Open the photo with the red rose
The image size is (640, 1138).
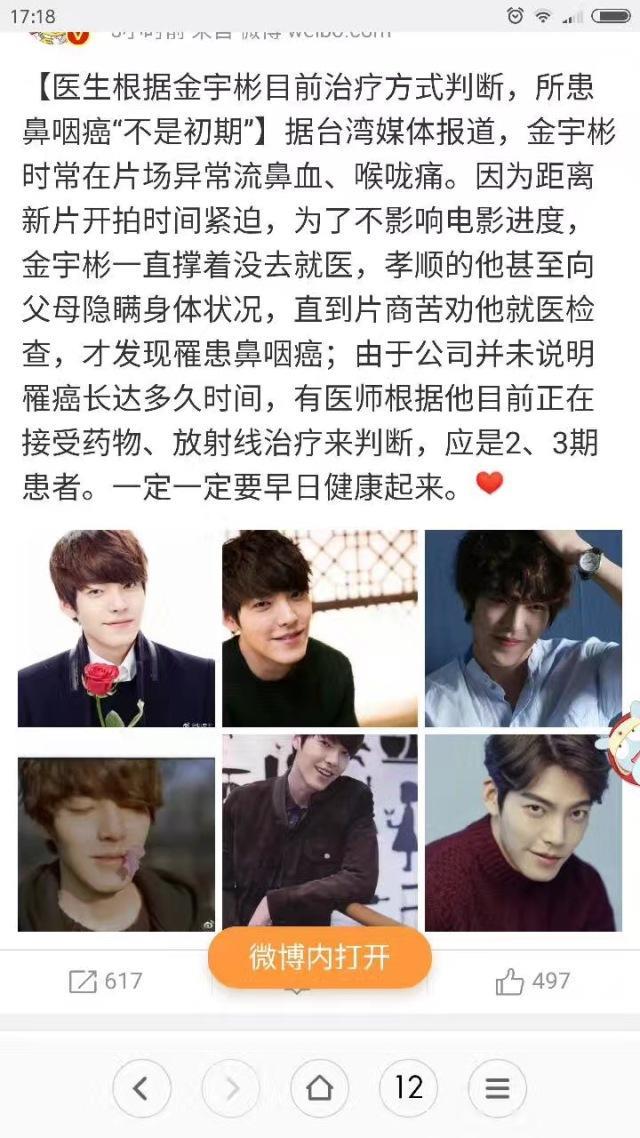pyautogui.click(x=116, y=629)
